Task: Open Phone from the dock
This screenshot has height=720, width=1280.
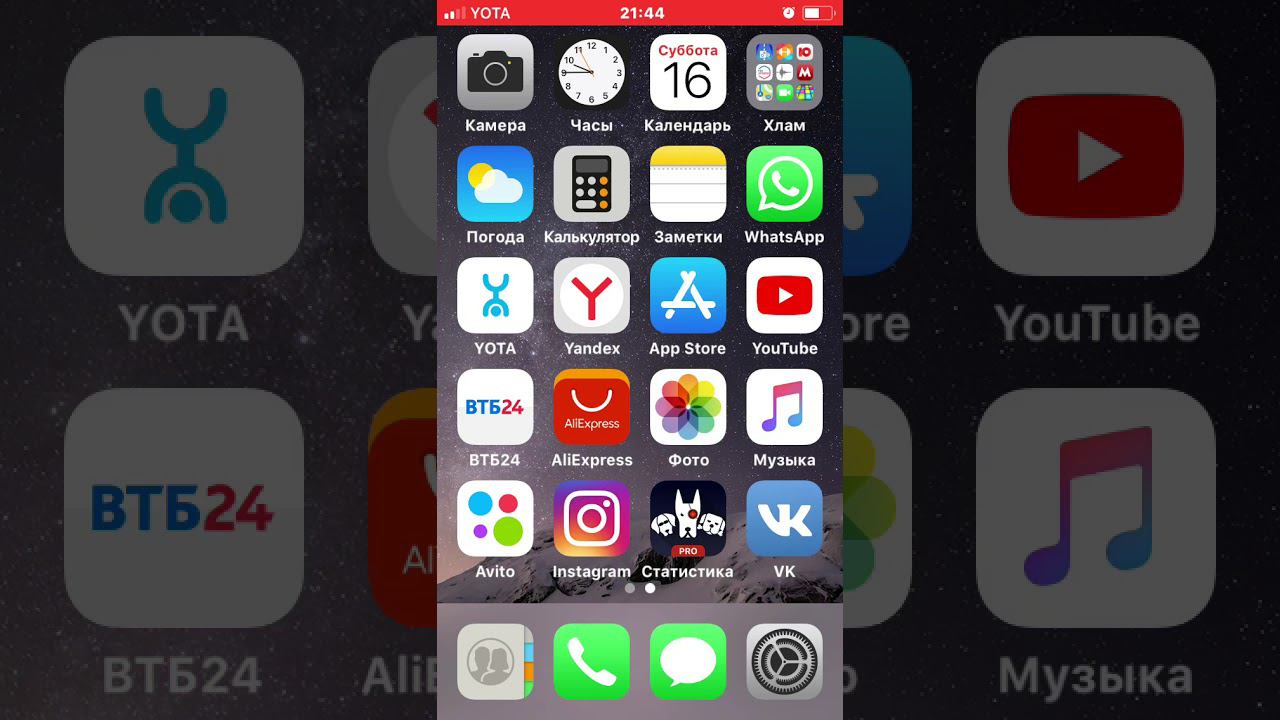Action: (x=591, y=661)
